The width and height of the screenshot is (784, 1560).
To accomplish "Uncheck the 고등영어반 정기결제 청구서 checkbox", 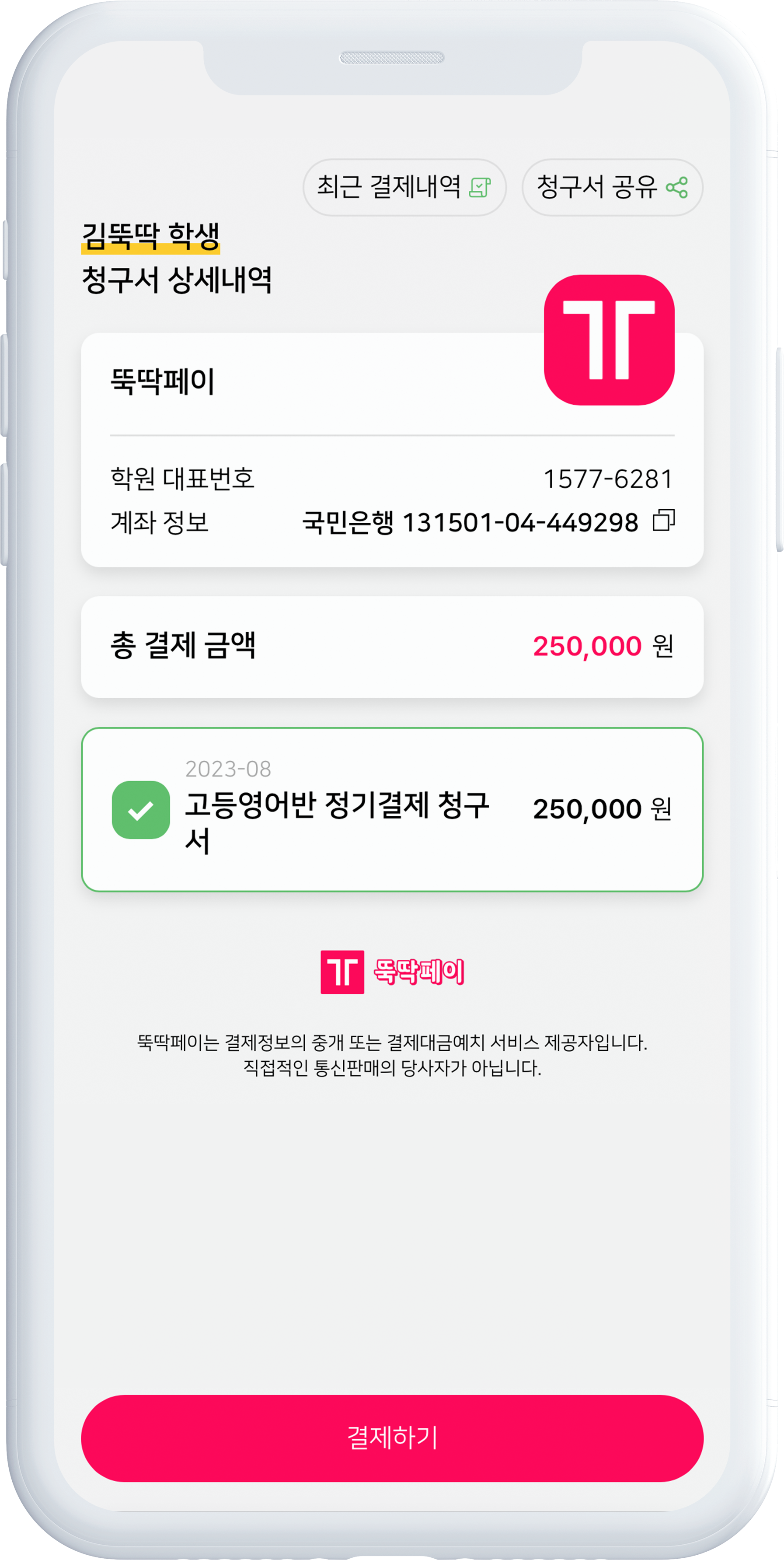I will click(x=141, y=810).
